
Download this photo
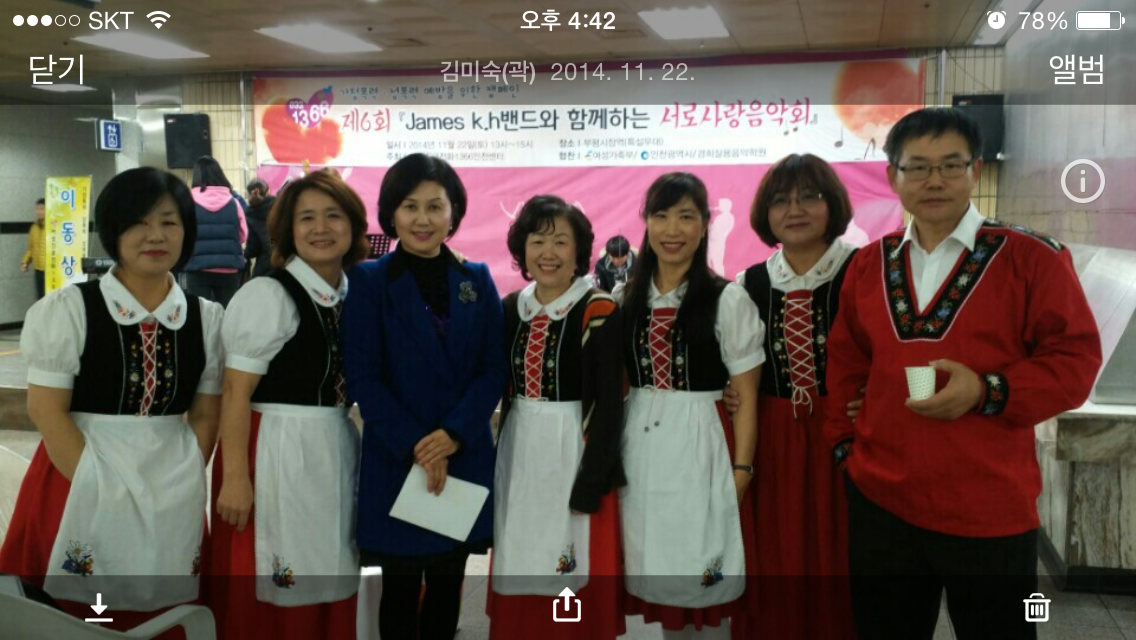click(x=98, y=606)
